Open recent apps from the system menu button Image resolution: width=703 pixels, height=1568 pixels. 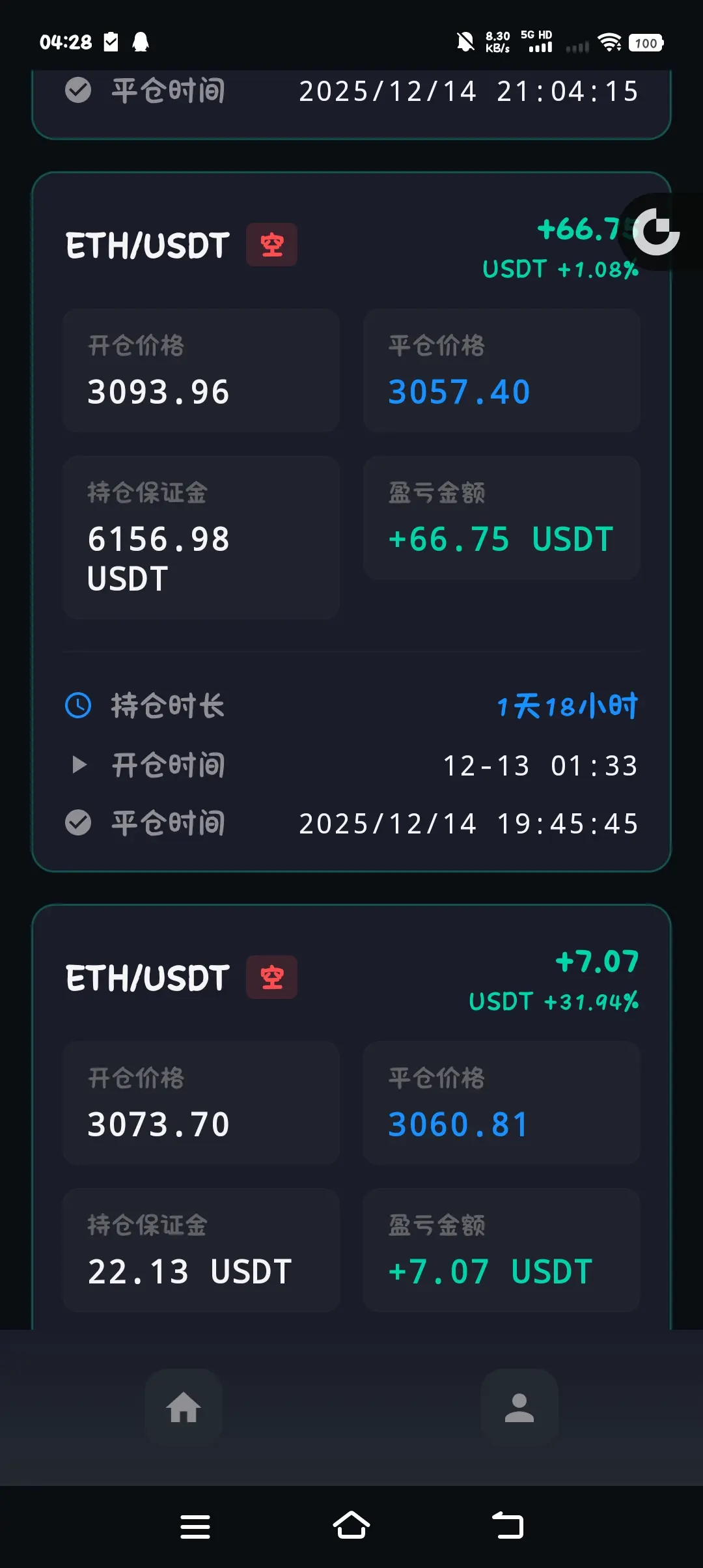[x=195, y=1526]
